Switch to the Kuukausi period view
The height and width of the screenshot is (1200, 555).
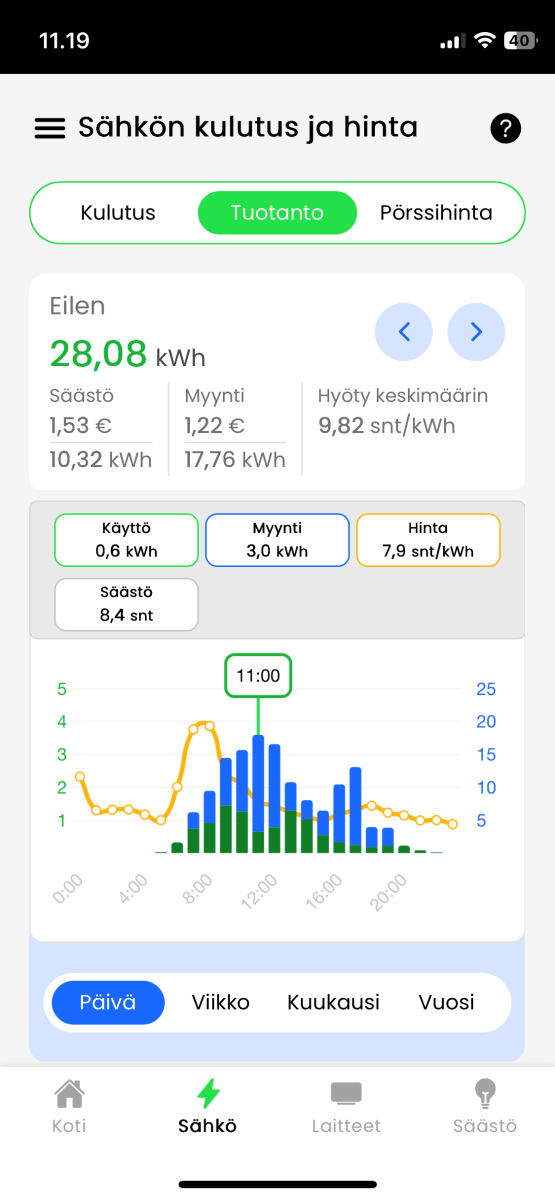[x=333, y=1002]
